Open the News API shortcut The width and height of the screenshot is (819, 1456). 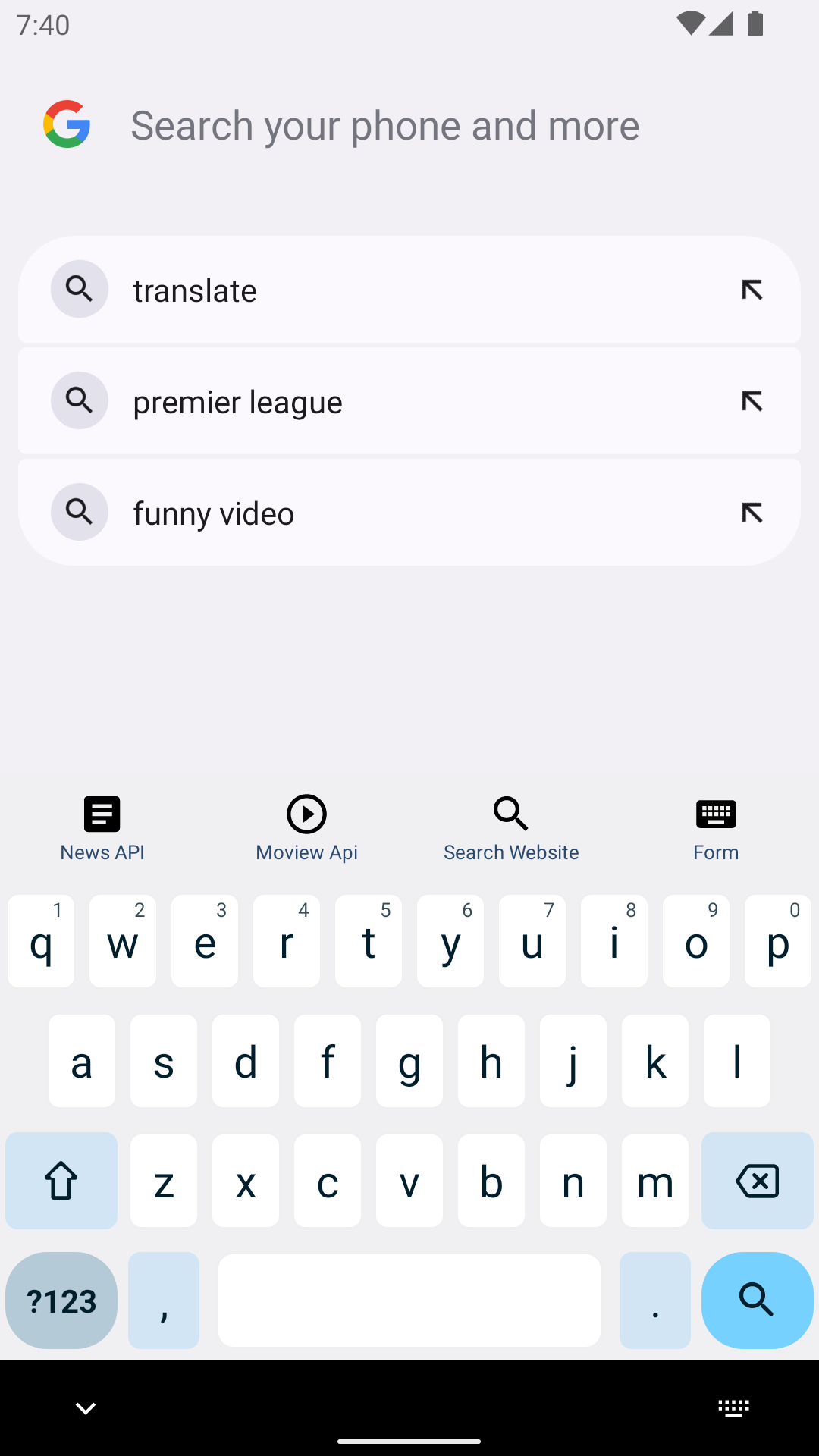102,828
